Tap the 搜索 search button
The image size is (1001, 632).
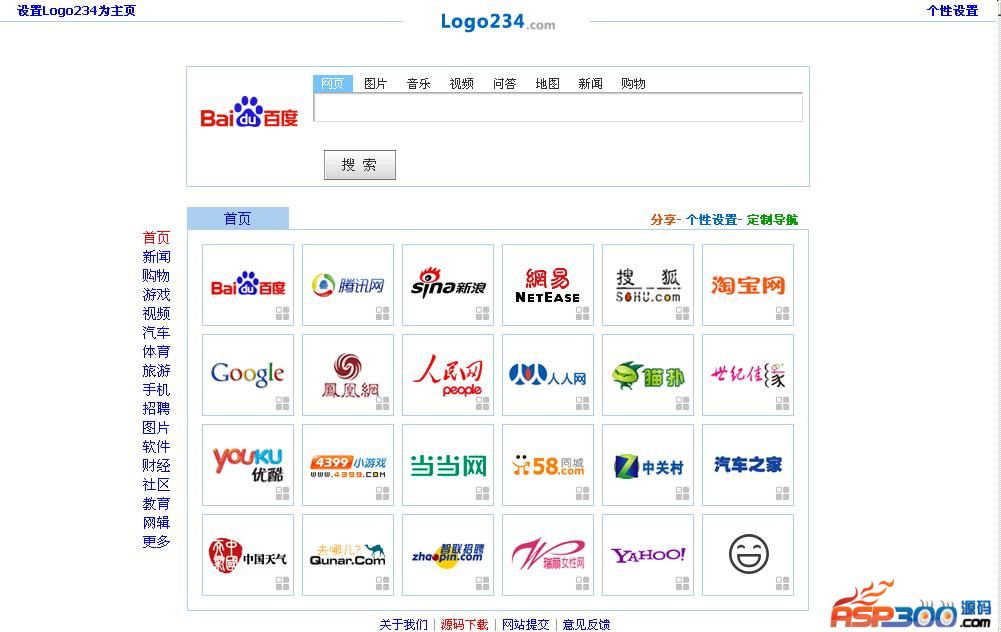point(360,165)
